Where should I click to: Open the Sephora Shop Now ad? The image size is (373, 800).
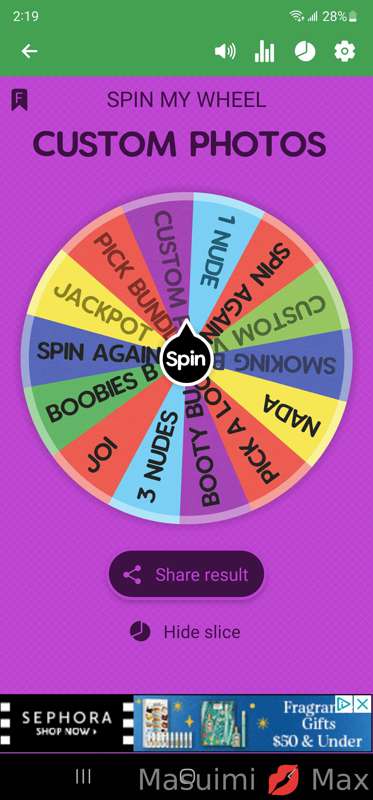pyautogui.click(x=66, y=723)
